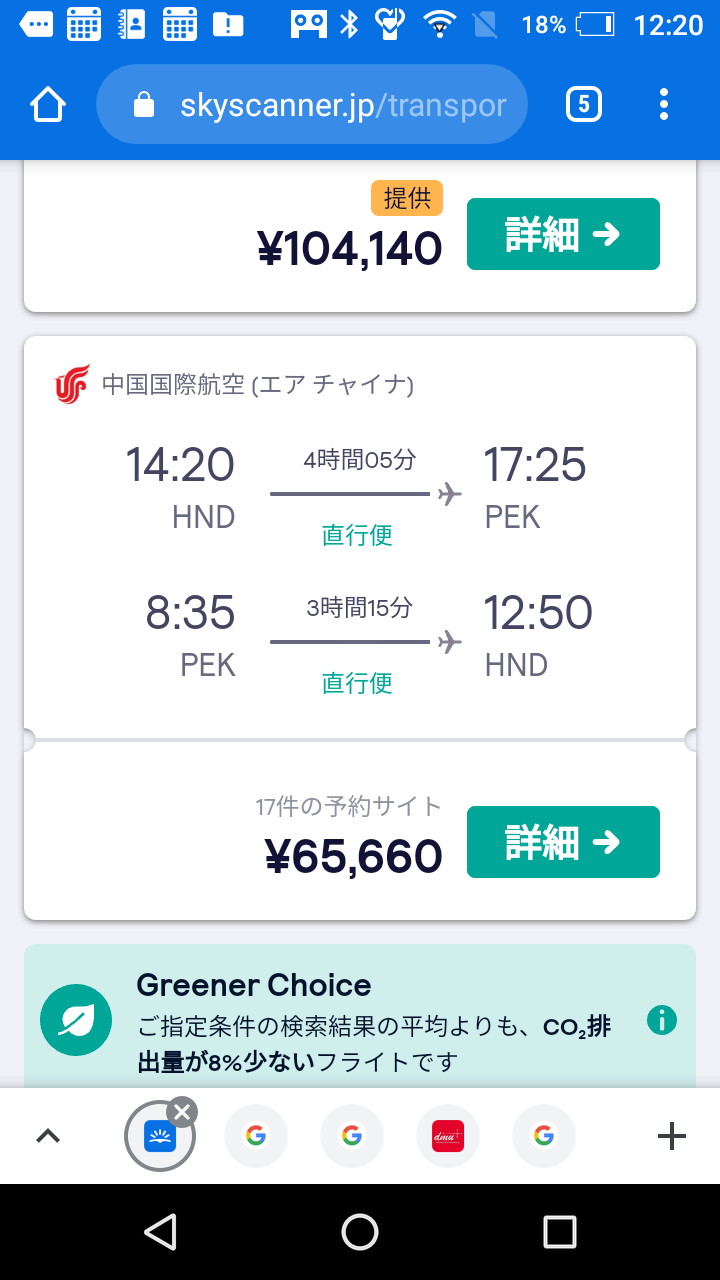
Task: View details for the ¥65,660 Air China flight
Action: [x=563, y=842]
